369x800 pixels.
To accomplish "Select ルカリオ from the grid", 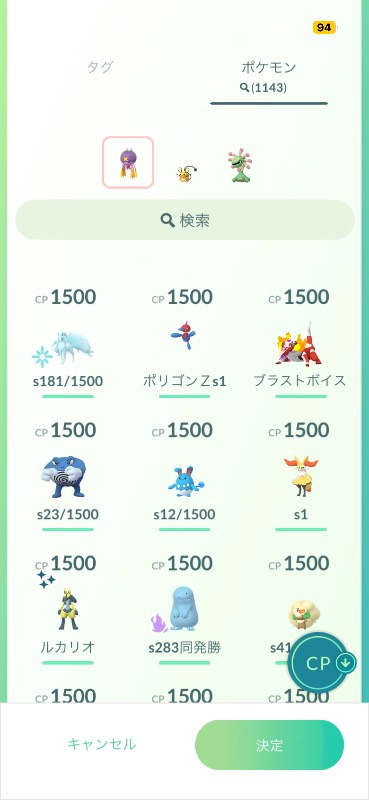I will (68, 608).
